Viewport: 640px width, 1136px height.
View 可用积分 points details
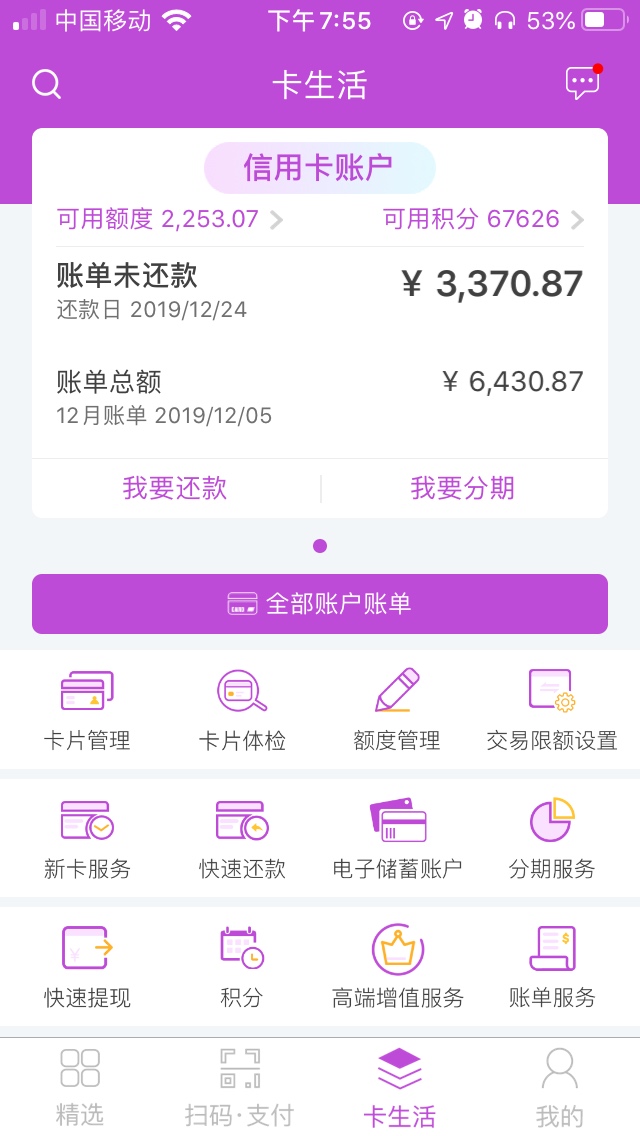(483, 219)
